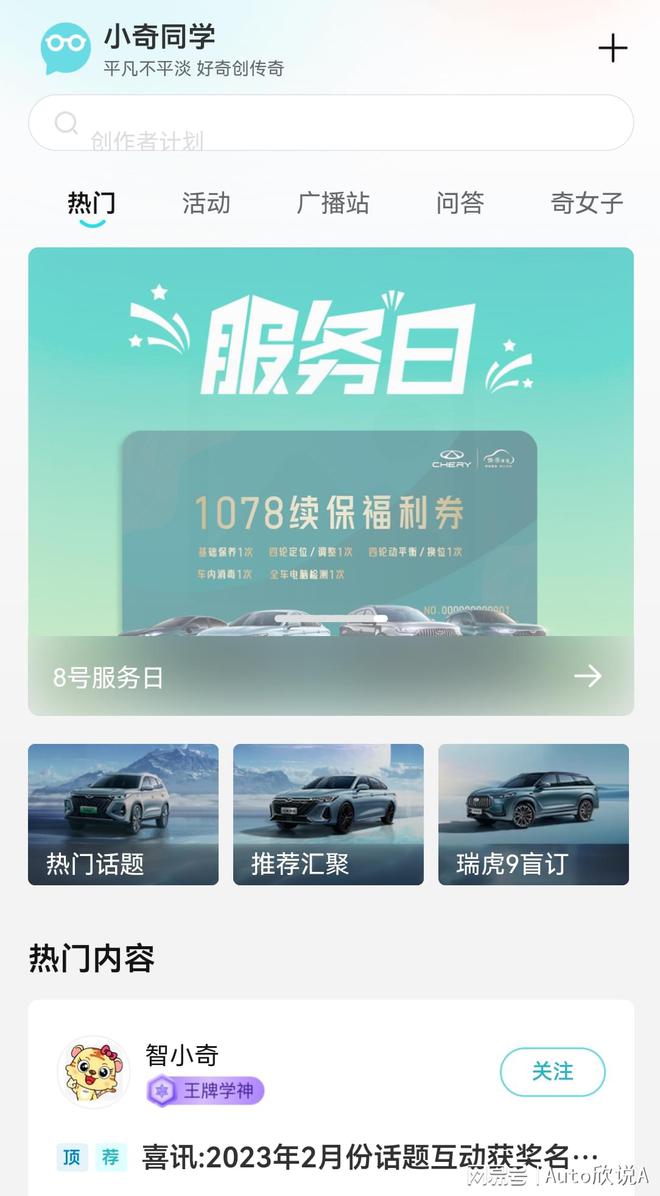Open the 喜讯 2023年2月份话题互动 post

coord(370,1157)
